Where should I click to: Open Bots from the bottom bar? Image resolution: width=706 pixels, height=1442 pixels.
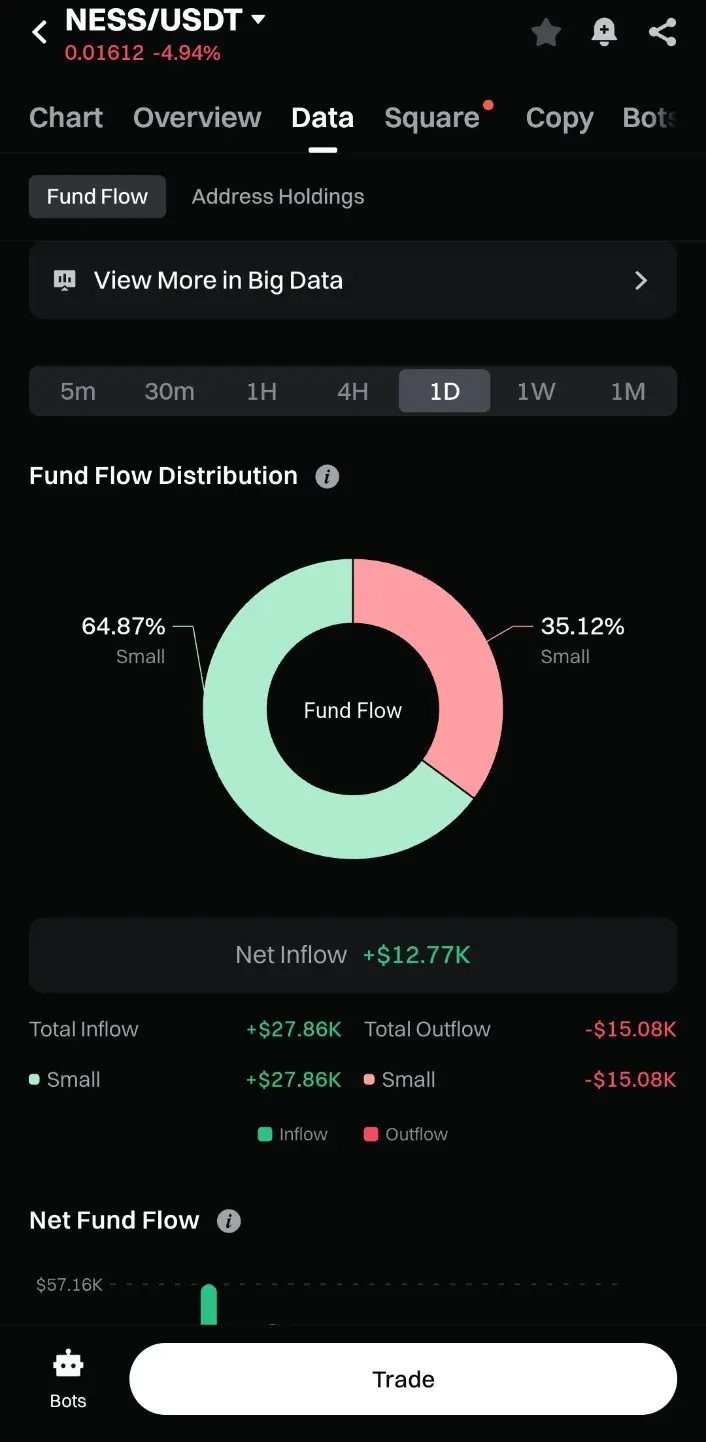(68, 1379)
